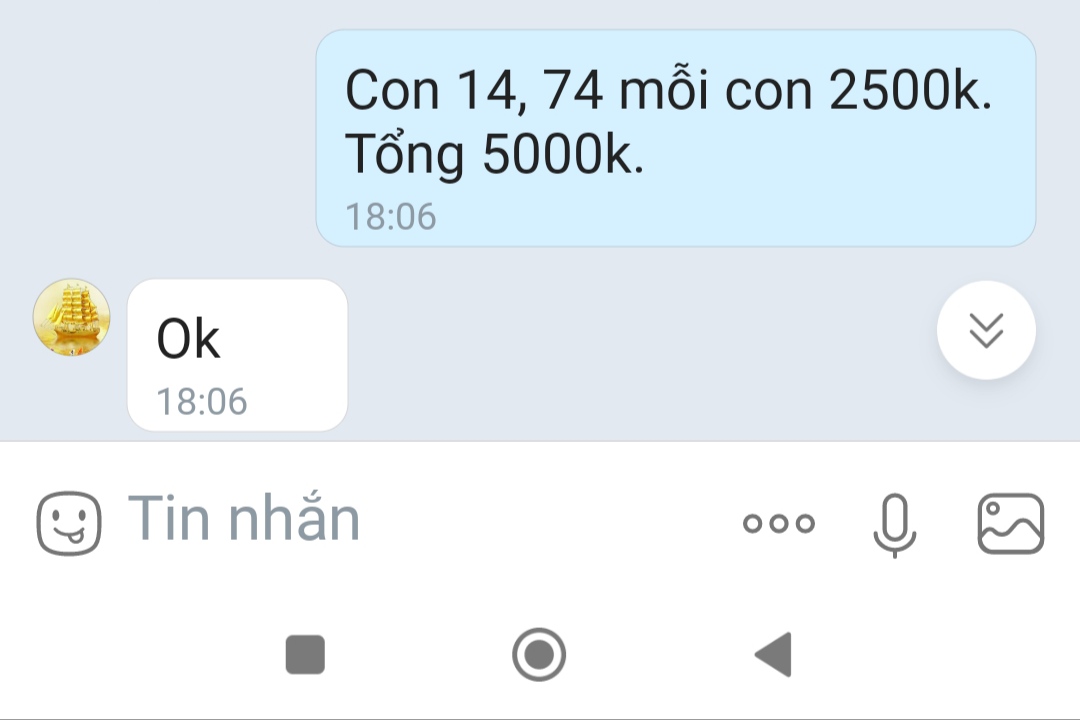Screen dimensions: 1080x720
Task: Attach a photo from gallery
Action: [1011, 524]
